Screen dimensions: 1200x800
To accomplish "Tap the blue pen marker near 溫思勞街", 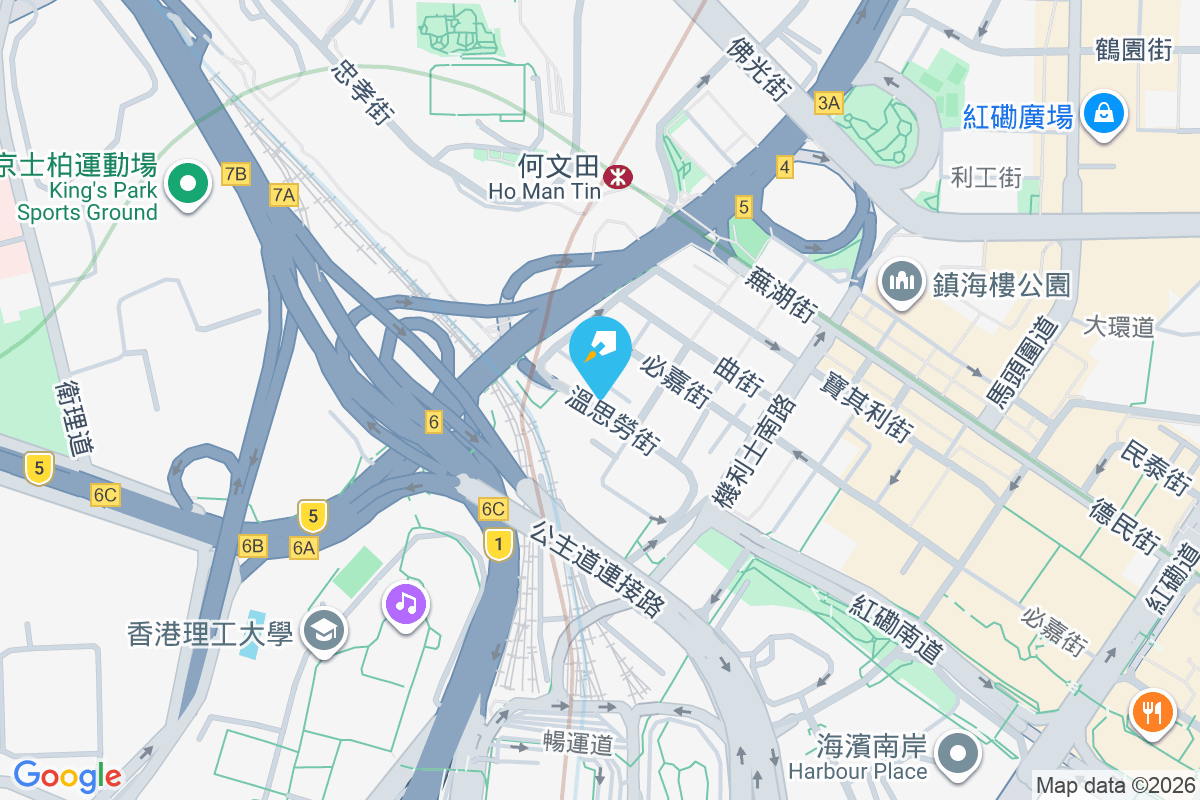I will click(600, 350).
